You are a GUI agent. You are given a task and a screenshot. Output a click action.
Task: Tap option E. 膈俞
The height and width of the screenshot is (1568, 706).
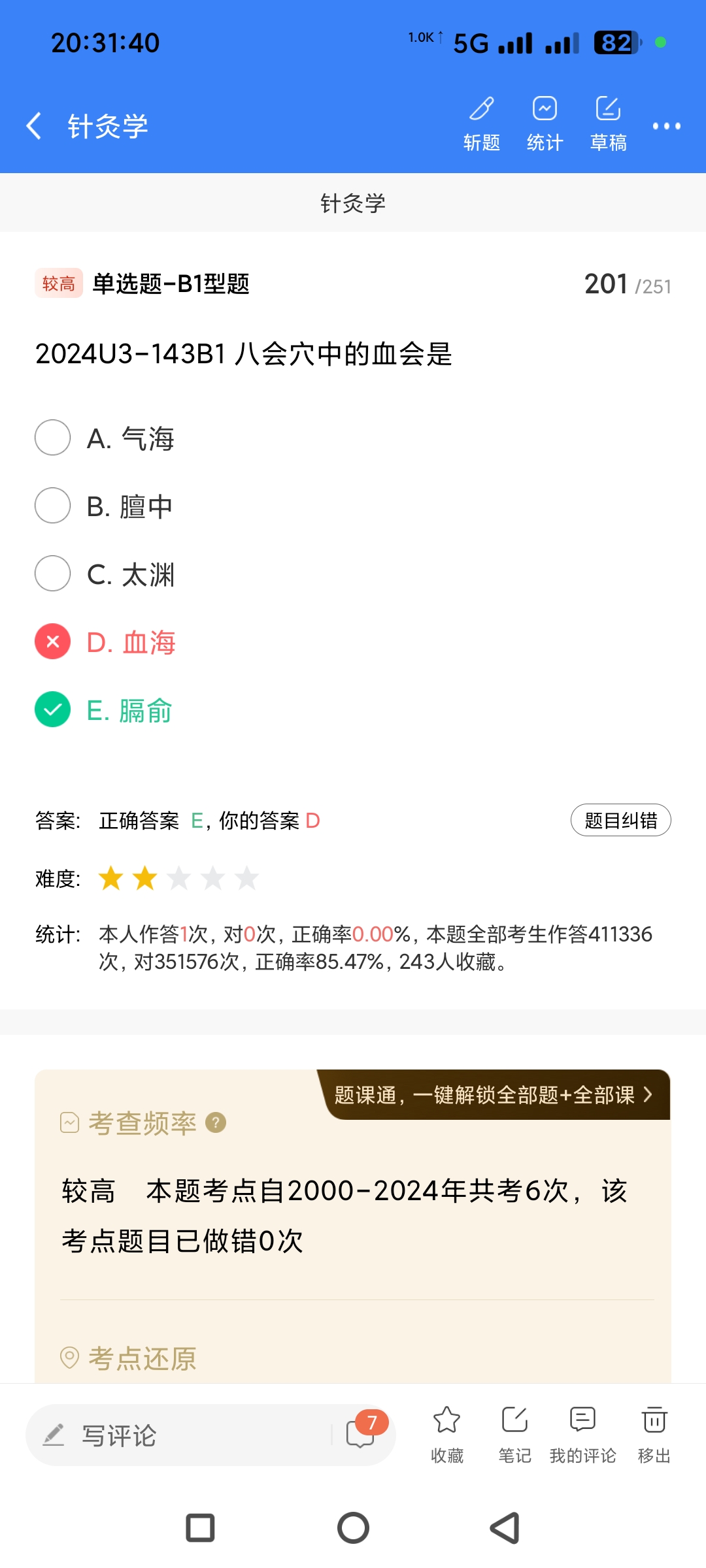click(x=52, y=710)
